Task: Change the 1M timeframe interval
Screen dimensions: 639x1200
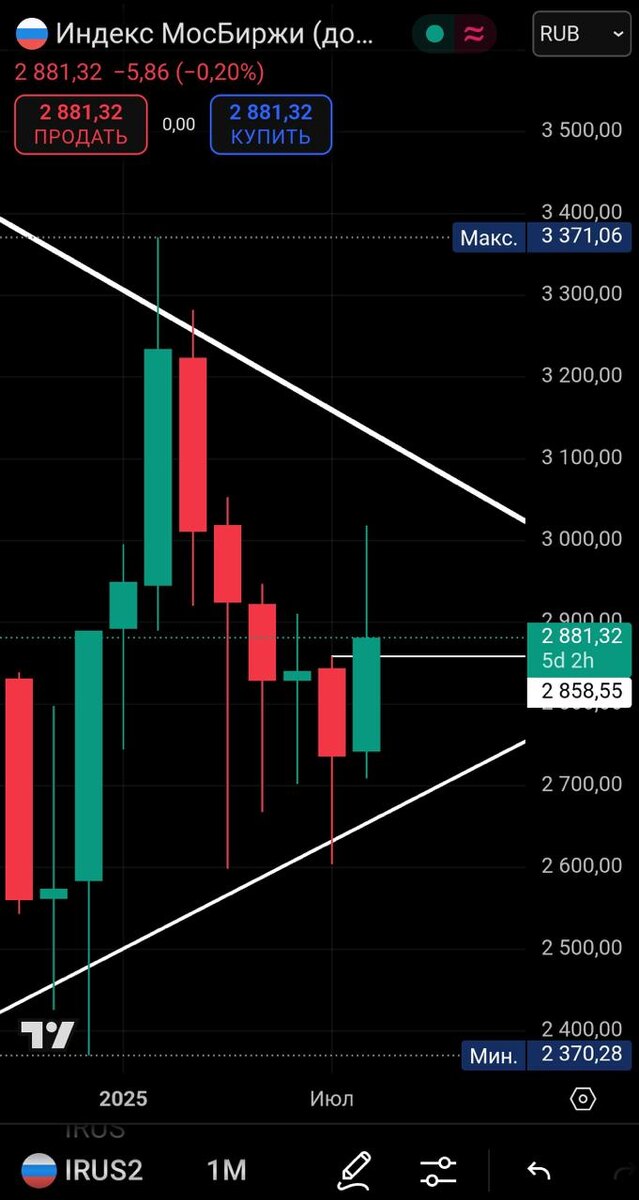Action: (226, 1169)
